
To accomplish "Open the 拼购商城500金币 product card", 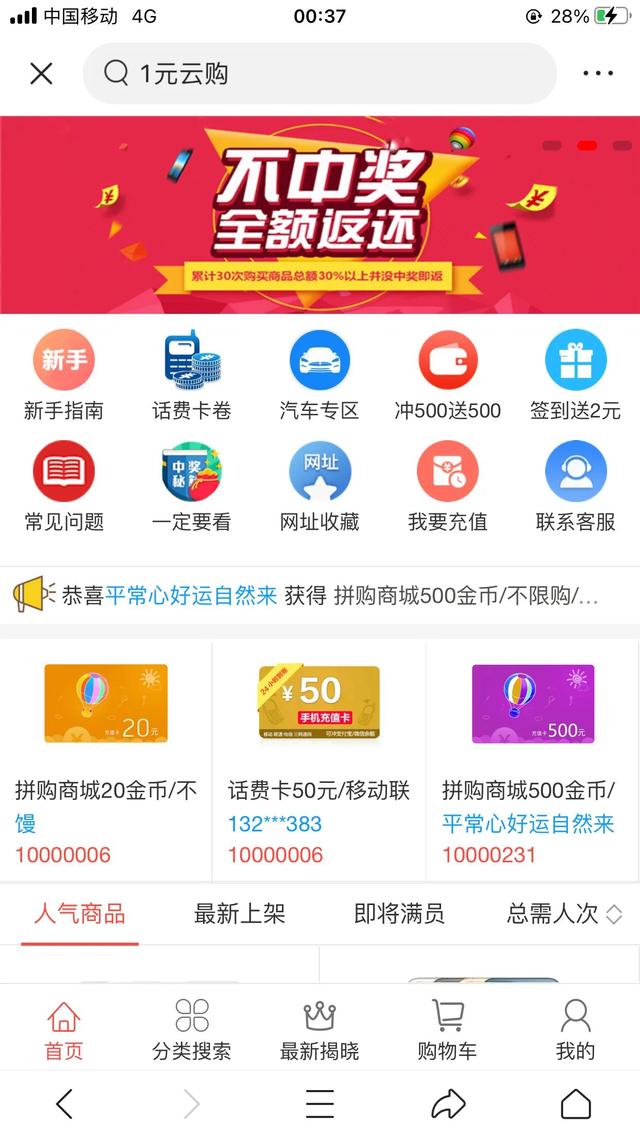I will 533,761.
